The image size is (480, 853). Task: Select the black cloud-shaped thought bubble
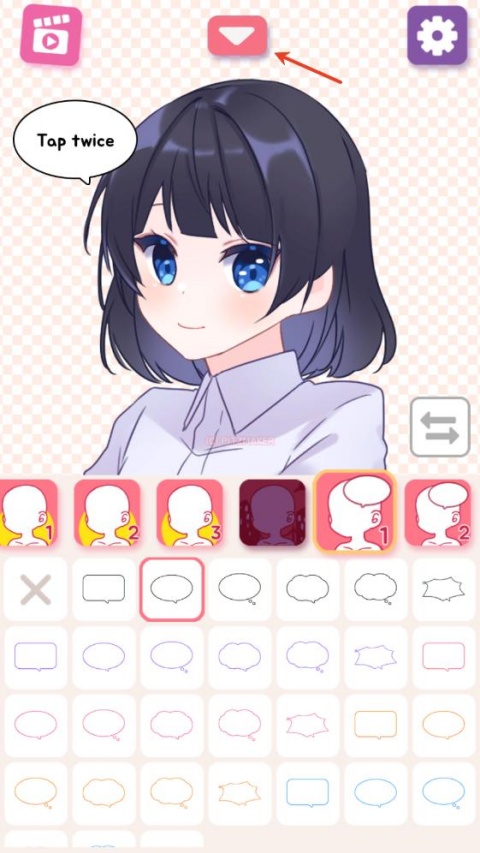point(376,589)
